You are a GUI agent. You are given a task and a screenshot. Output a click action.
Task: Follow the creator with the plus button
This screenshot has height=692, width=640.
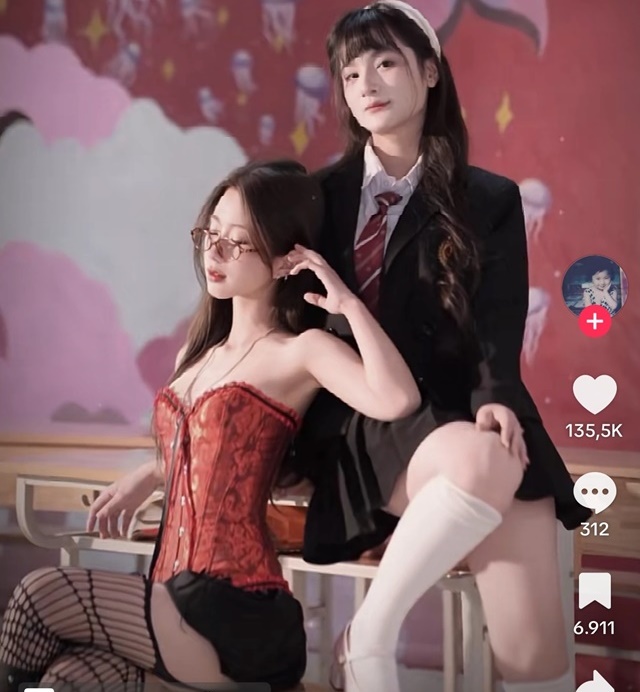(x=595, y=321)
